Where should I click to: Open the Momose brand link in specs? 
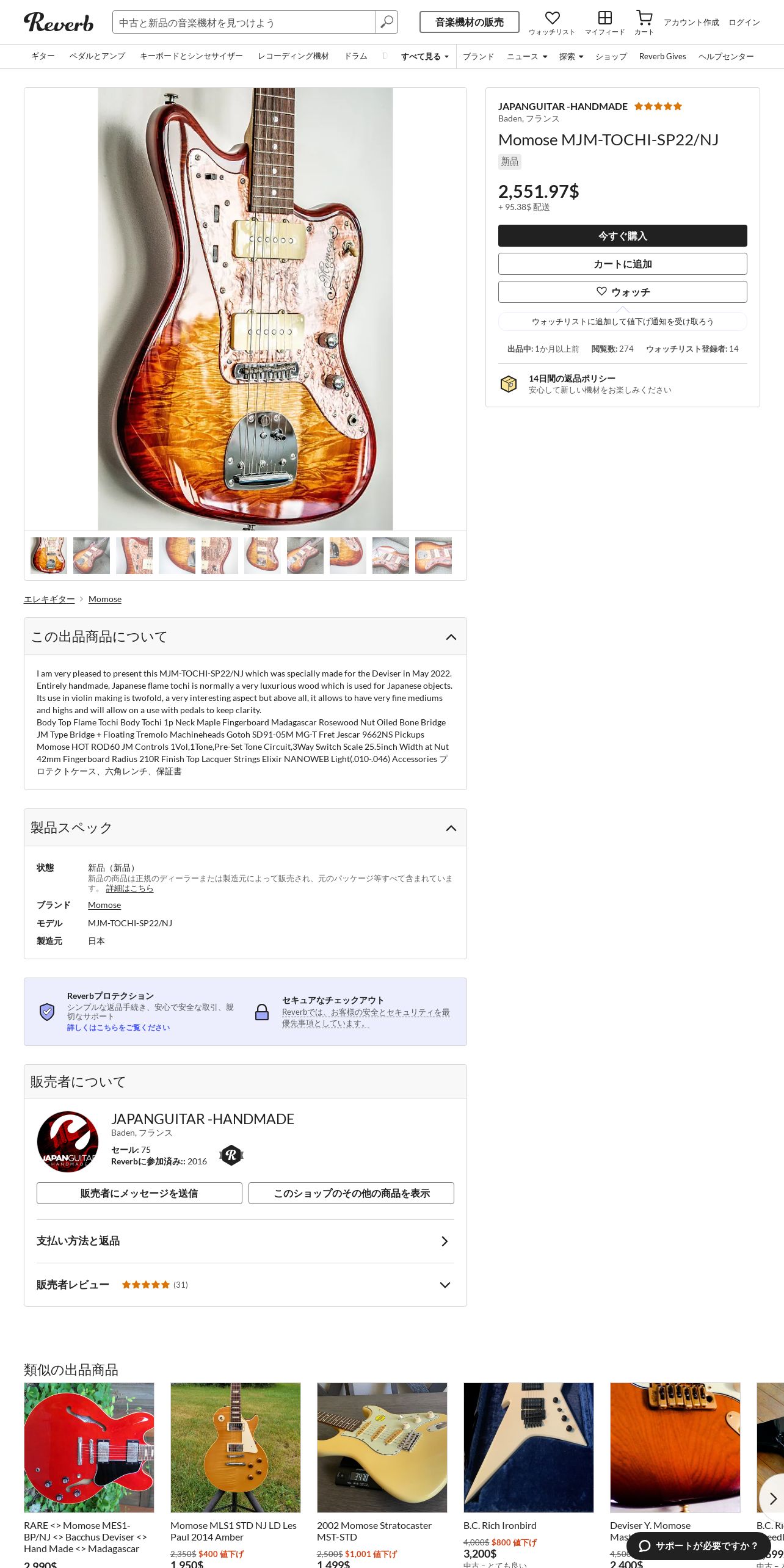[x=104, y=905]
